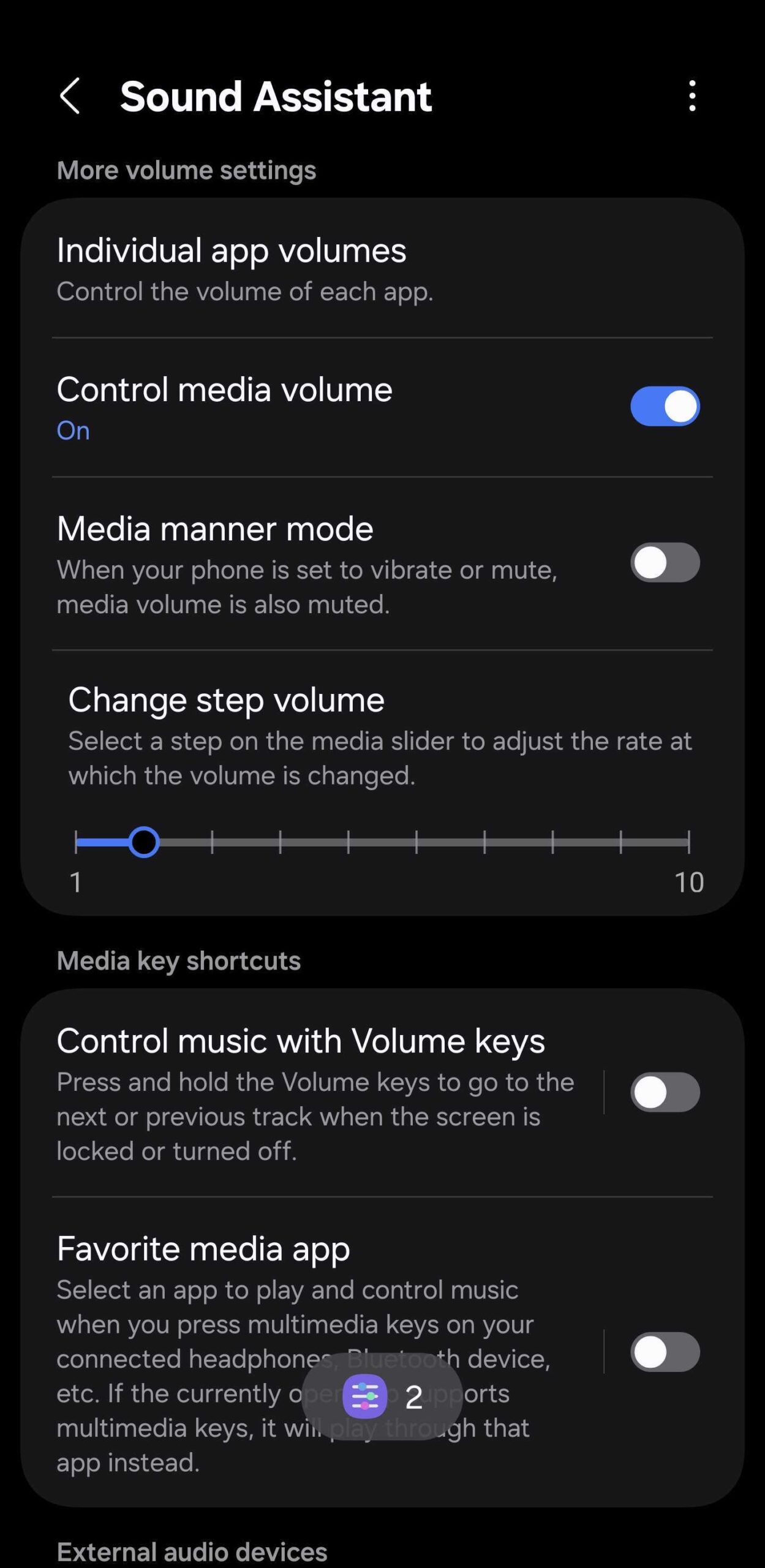Open the three-dot overflow menu

(692, 96)
